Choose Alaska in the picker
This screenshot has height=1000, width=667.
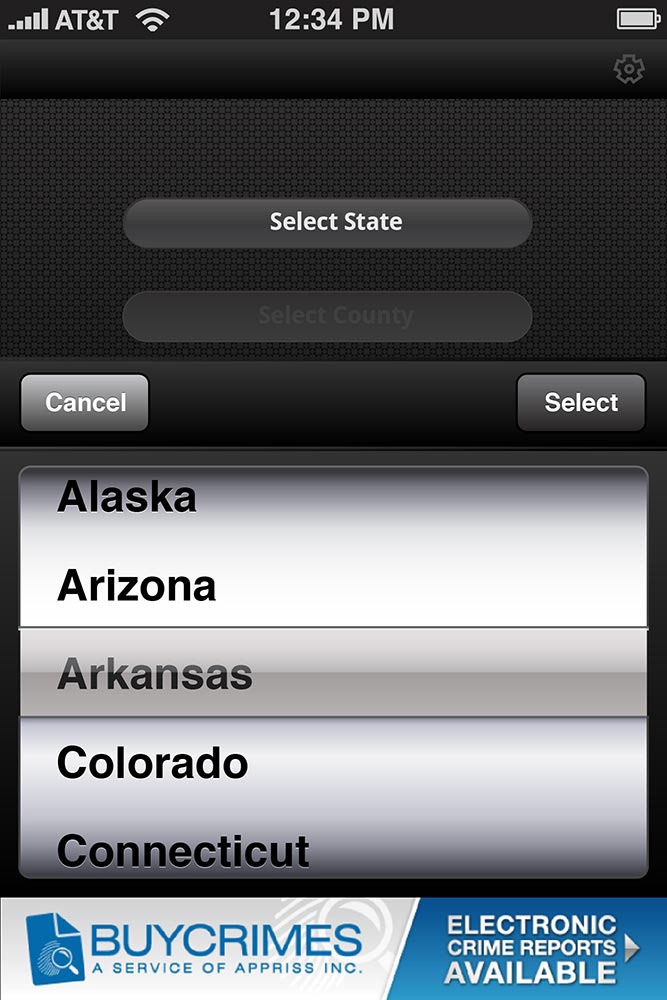[x=127, y=497]
